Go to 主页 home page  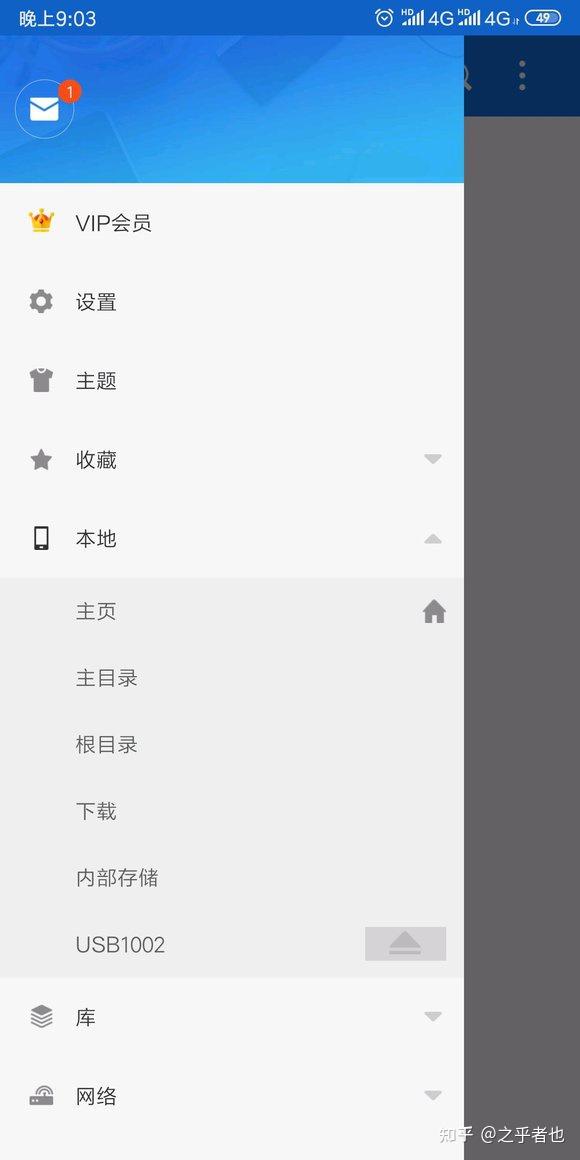pos(232,612)
